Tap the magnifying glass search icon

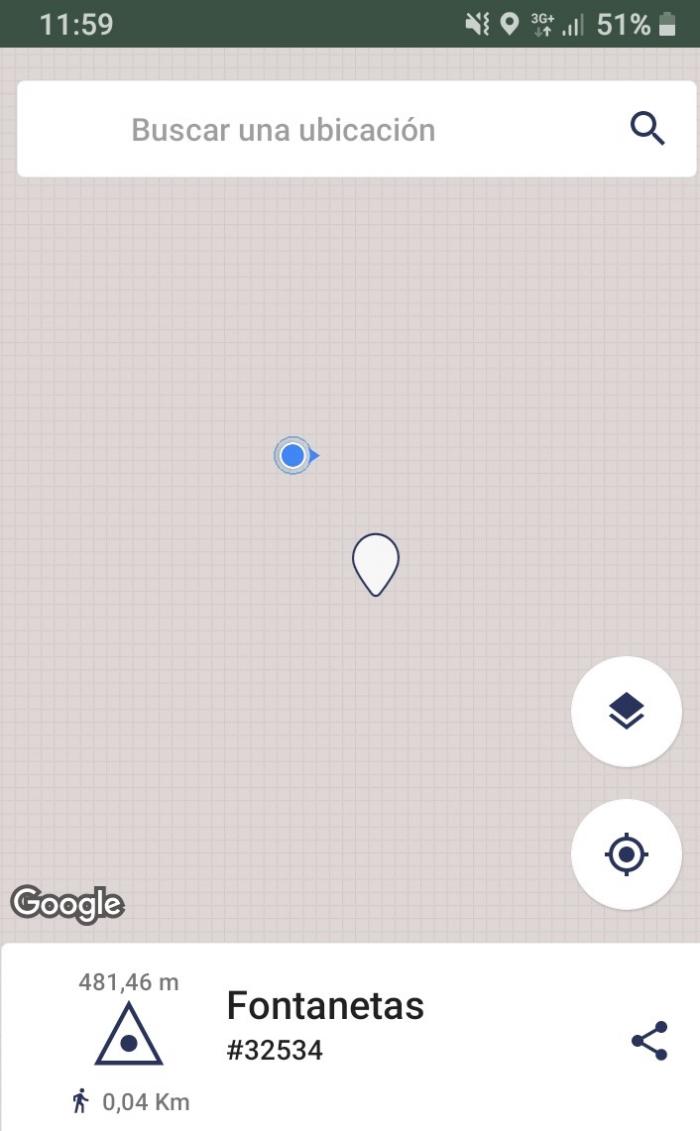pyautogui.click(x=647, y=129)
